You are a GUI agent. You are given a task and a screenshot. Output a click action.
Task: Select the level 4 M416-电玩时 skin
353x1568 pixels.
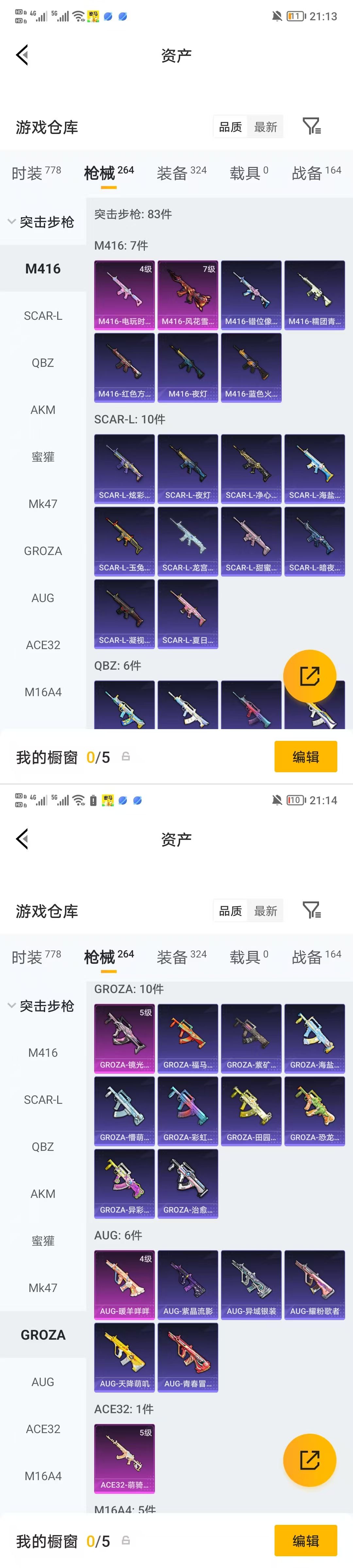[124, 295]
